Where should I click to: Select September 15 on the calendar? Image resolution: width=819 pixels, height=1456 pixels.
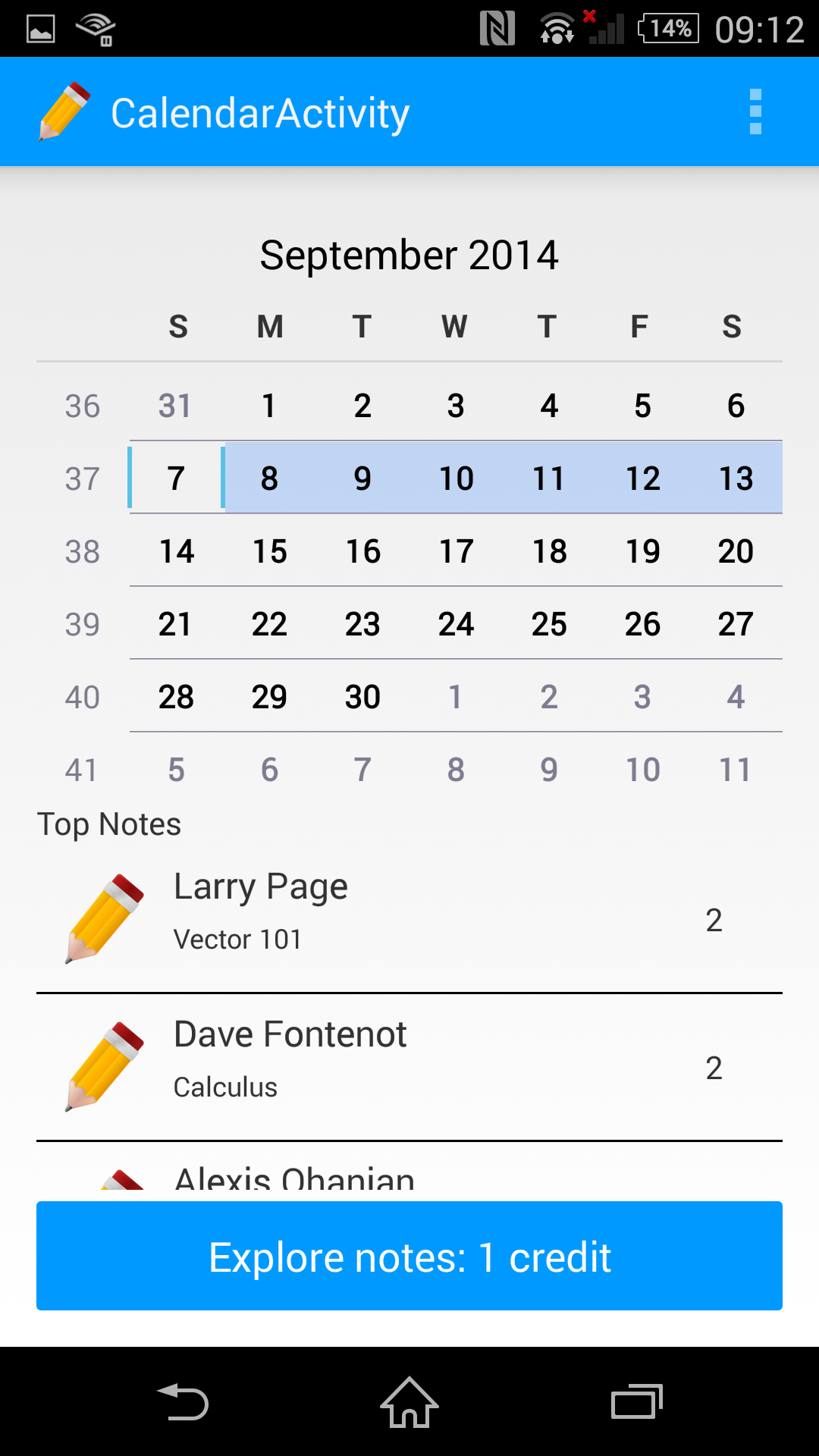(x=269, y=551)
